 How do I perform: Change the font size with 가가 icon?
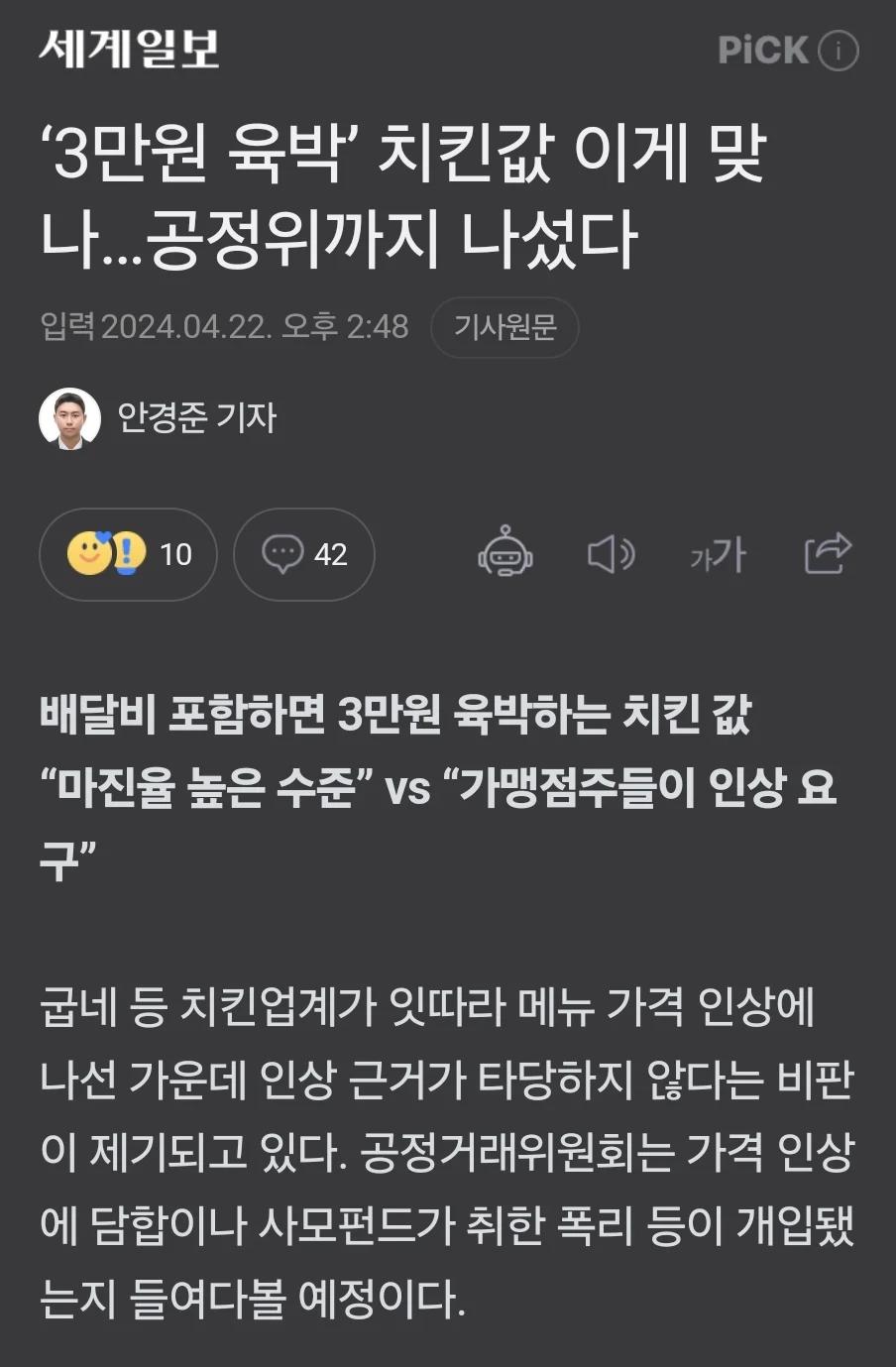tap(718, 554)
